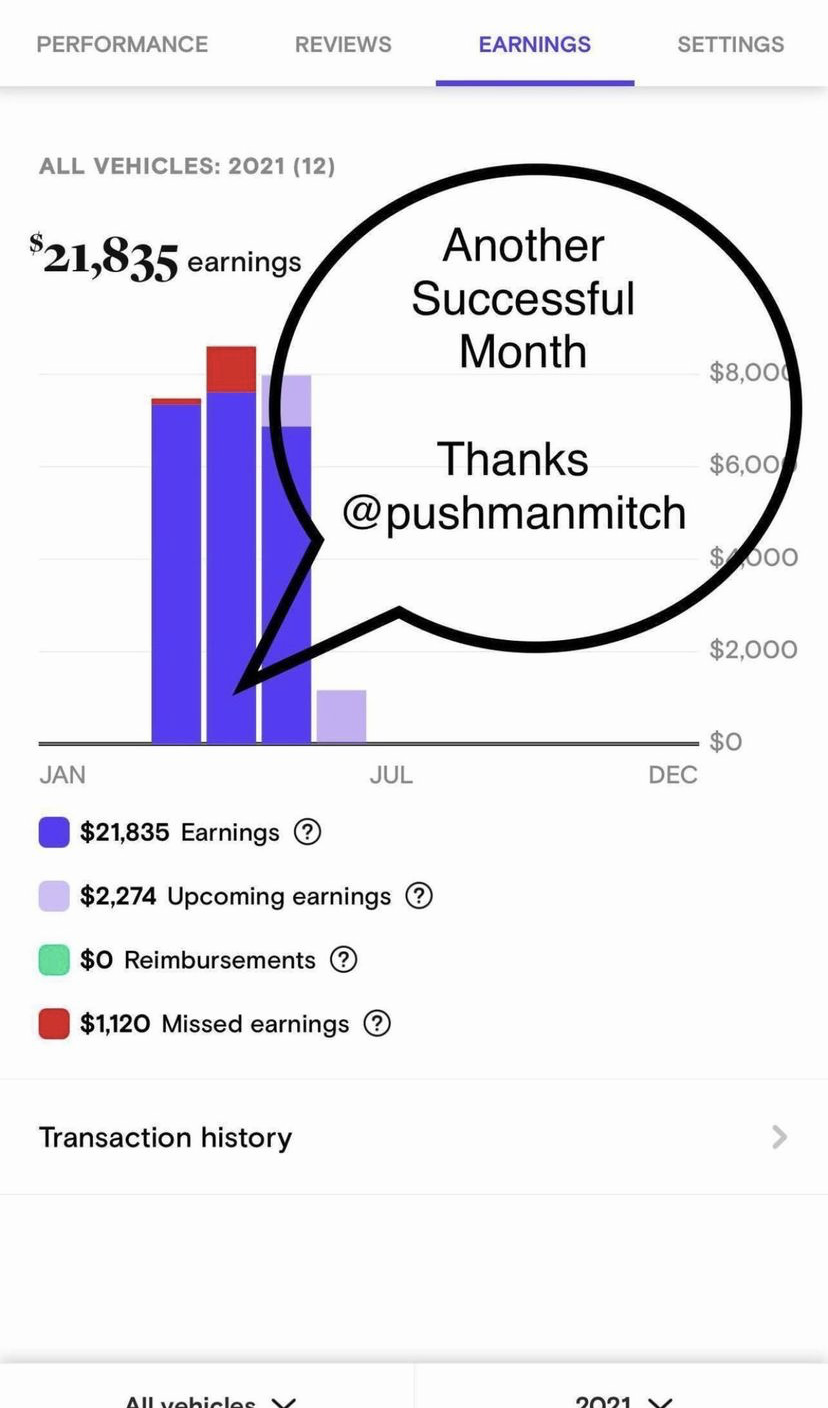
Task: Open the Reviews tab
Action: [x=343, y=45]
